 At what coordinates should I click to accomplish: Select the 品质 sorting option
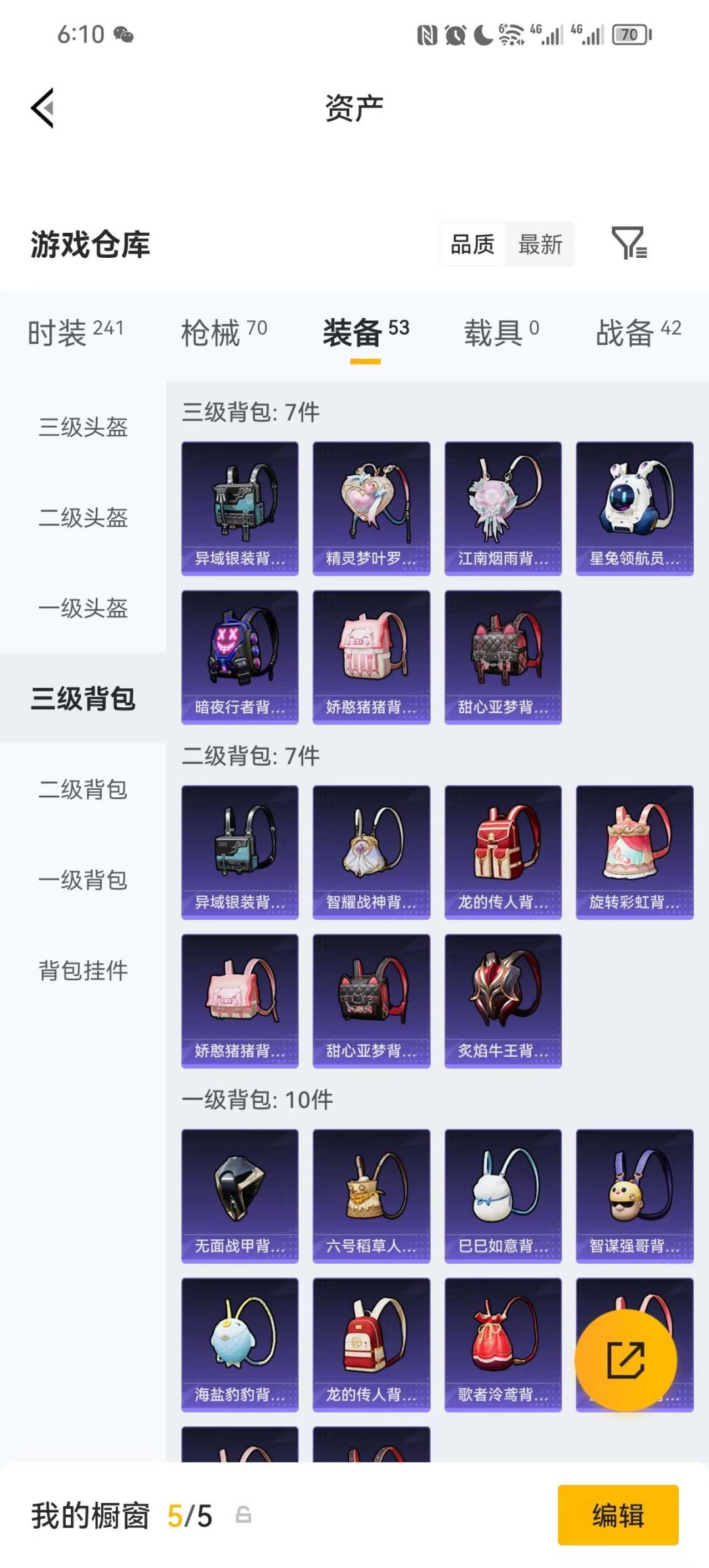click(473, 245)
